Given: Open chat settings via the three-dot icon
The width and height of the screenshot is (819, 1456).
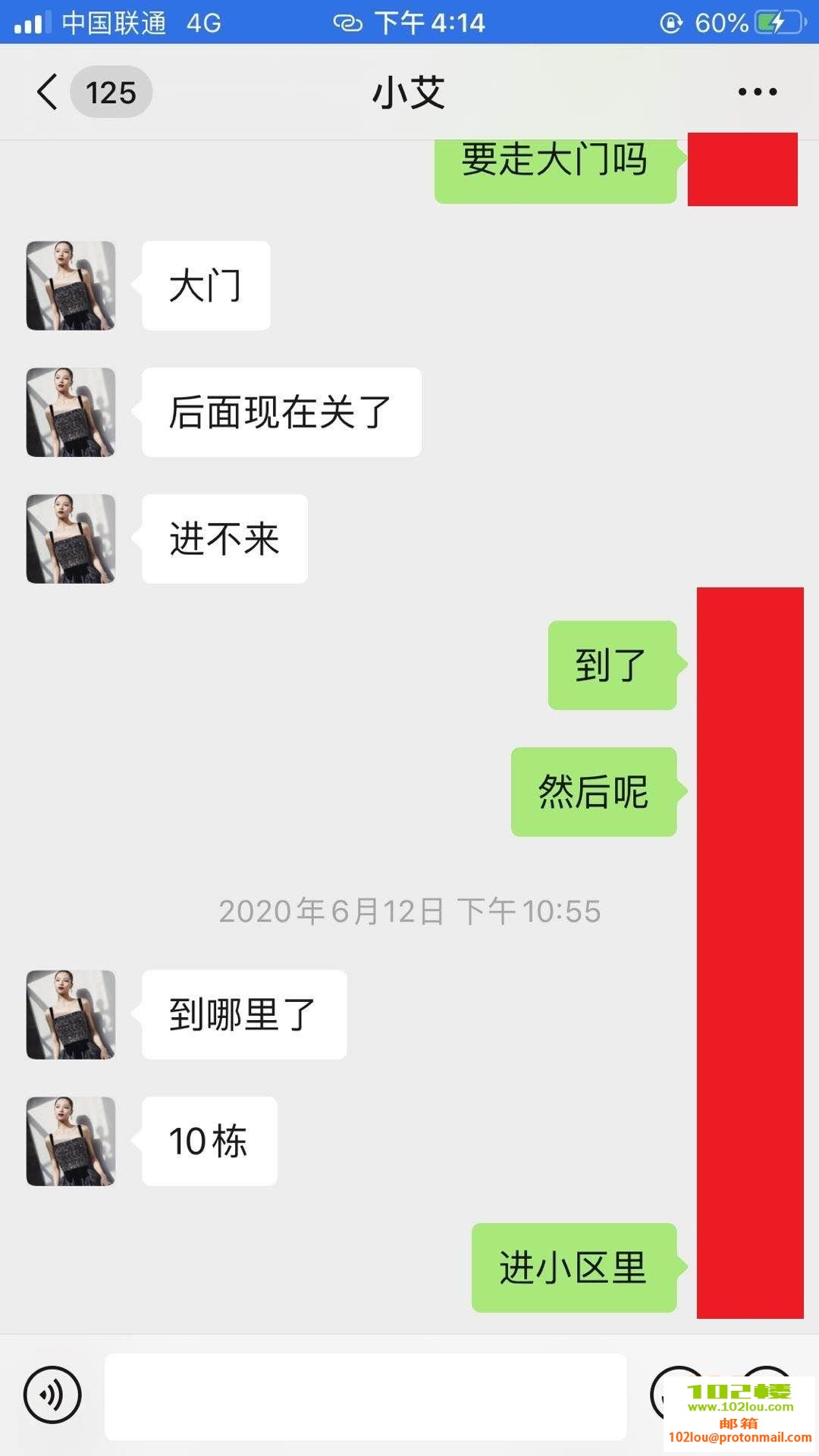Looking at the screenshot, I should coord(756,91).
